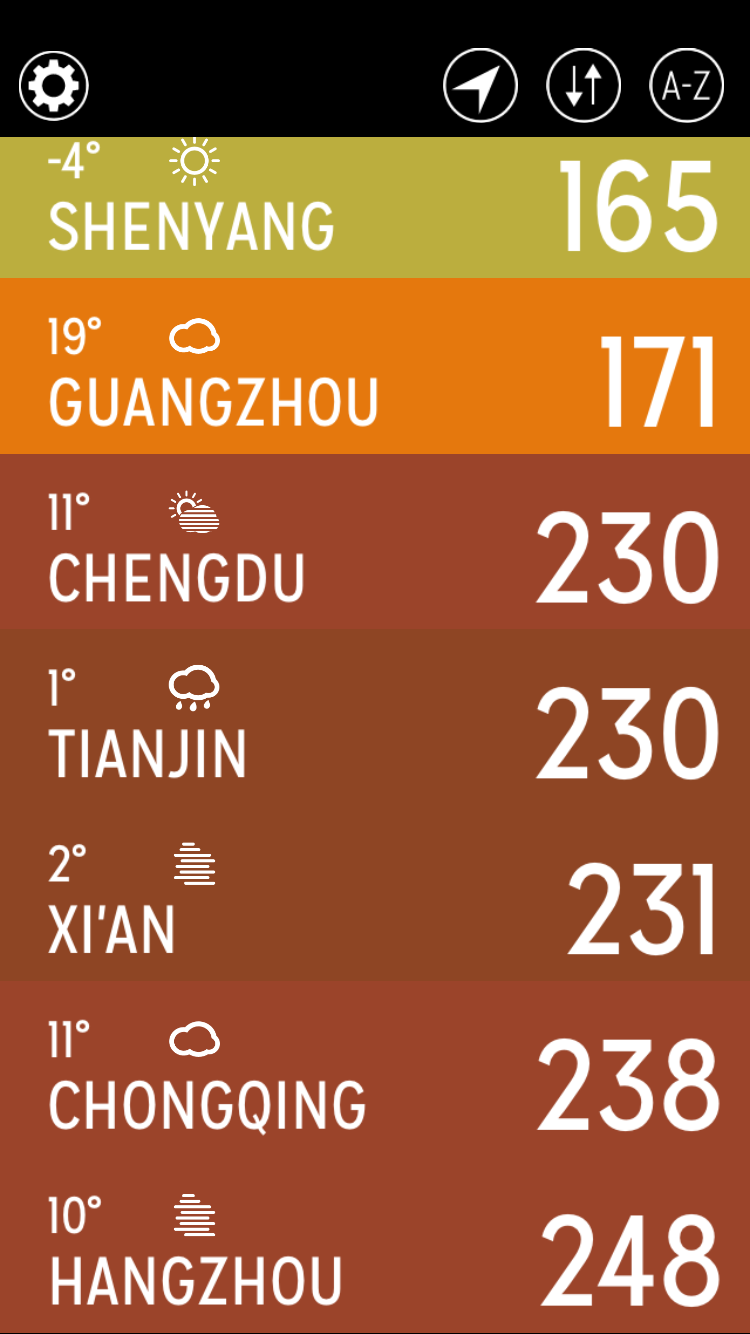This screenshot has height=1334, width=750.
Task: Sort cities by current location
Action: 481,86
